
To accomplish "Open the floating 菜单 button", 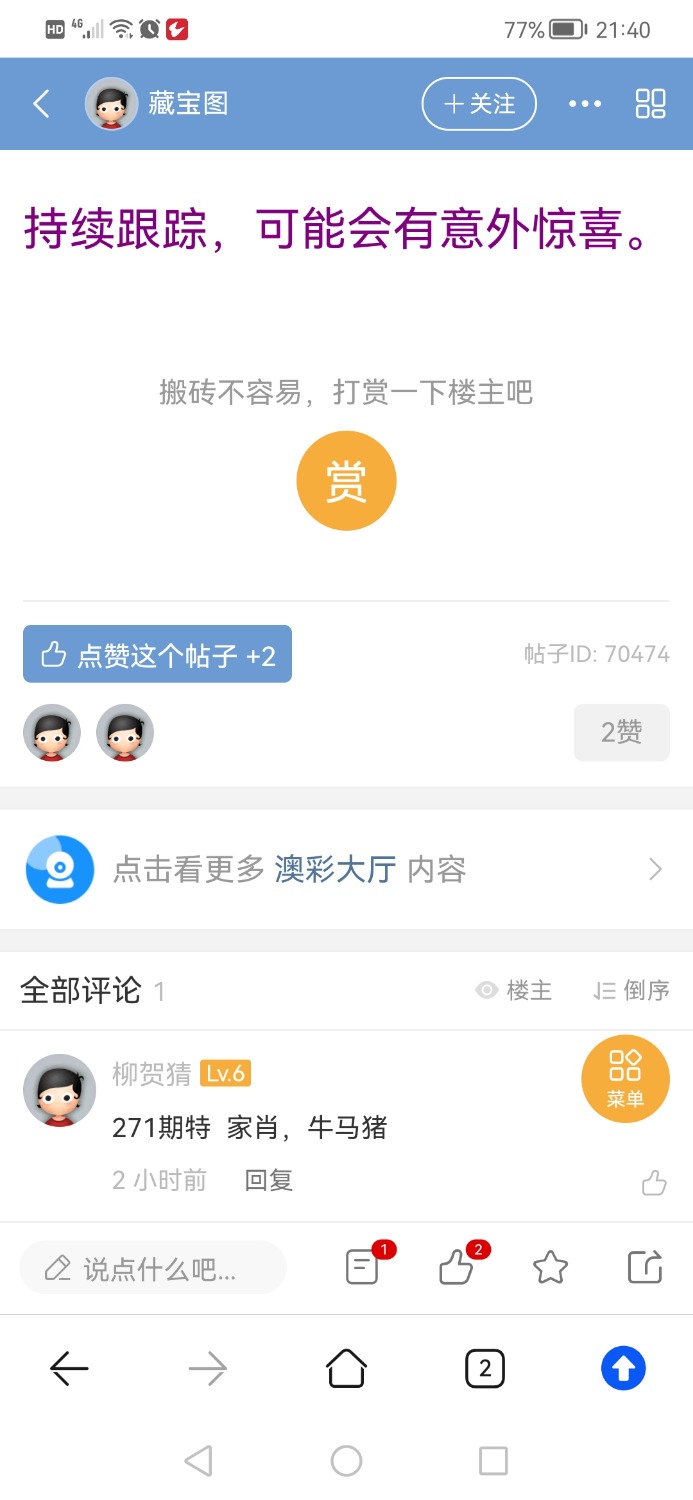I will (625, 1079).
